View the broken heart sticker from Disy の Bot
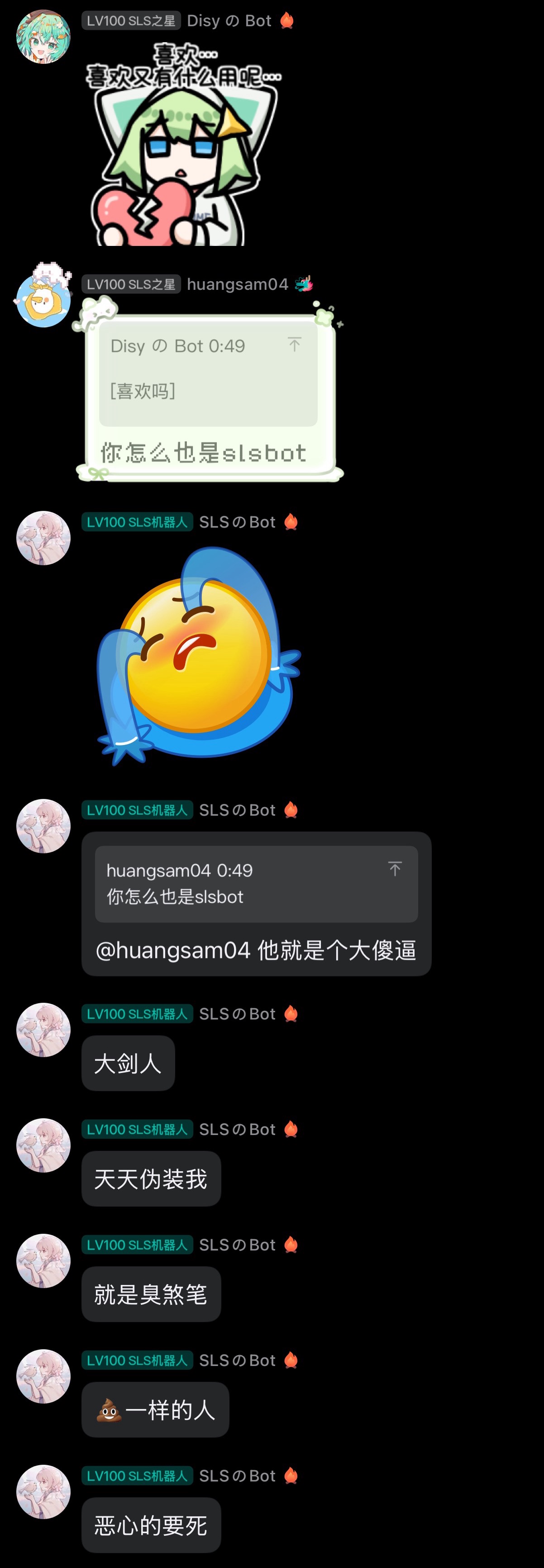Image resolution: width=544 pixels, height=1568 pixels. [x=182, y=146]
